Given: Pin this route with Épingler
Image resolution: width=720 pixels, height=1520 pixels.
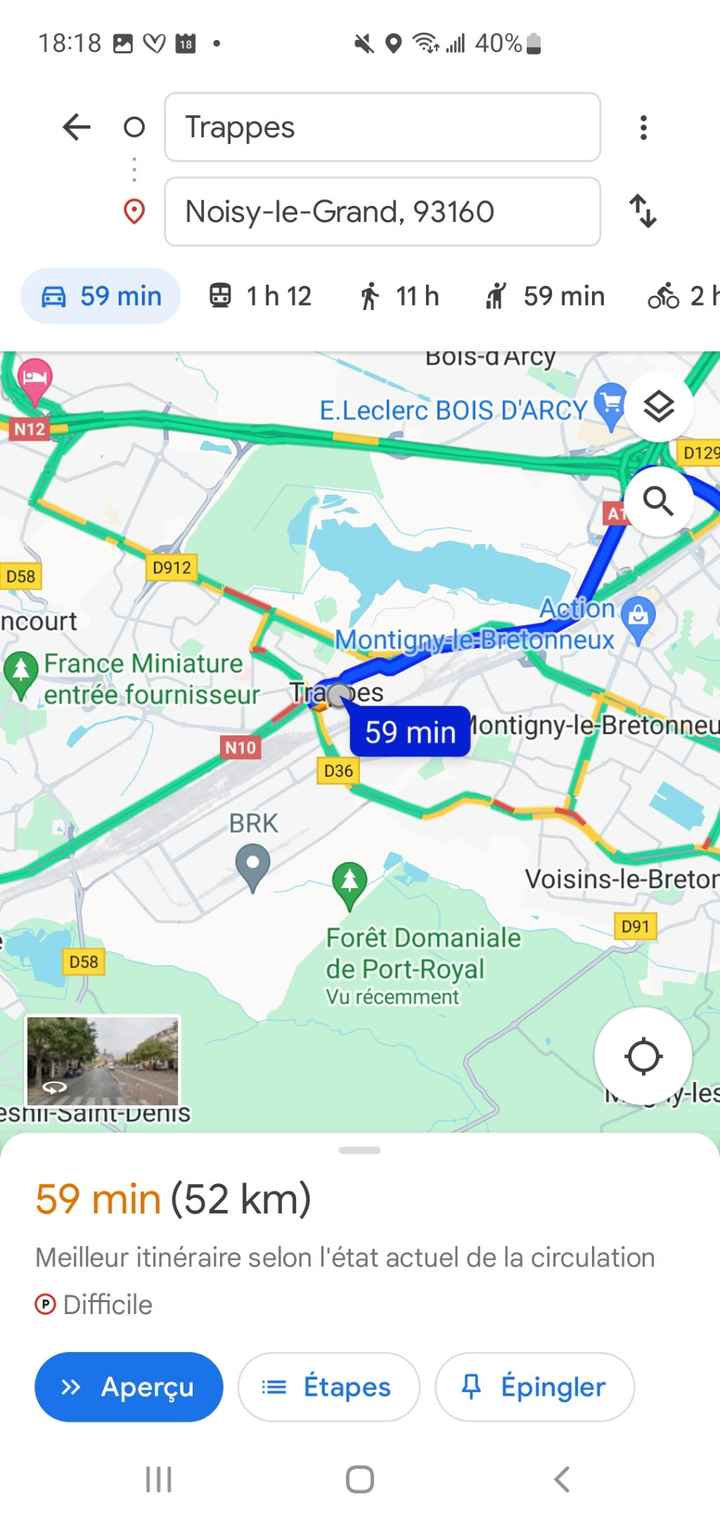Looking at the screenshot, I should [534, 1387].
